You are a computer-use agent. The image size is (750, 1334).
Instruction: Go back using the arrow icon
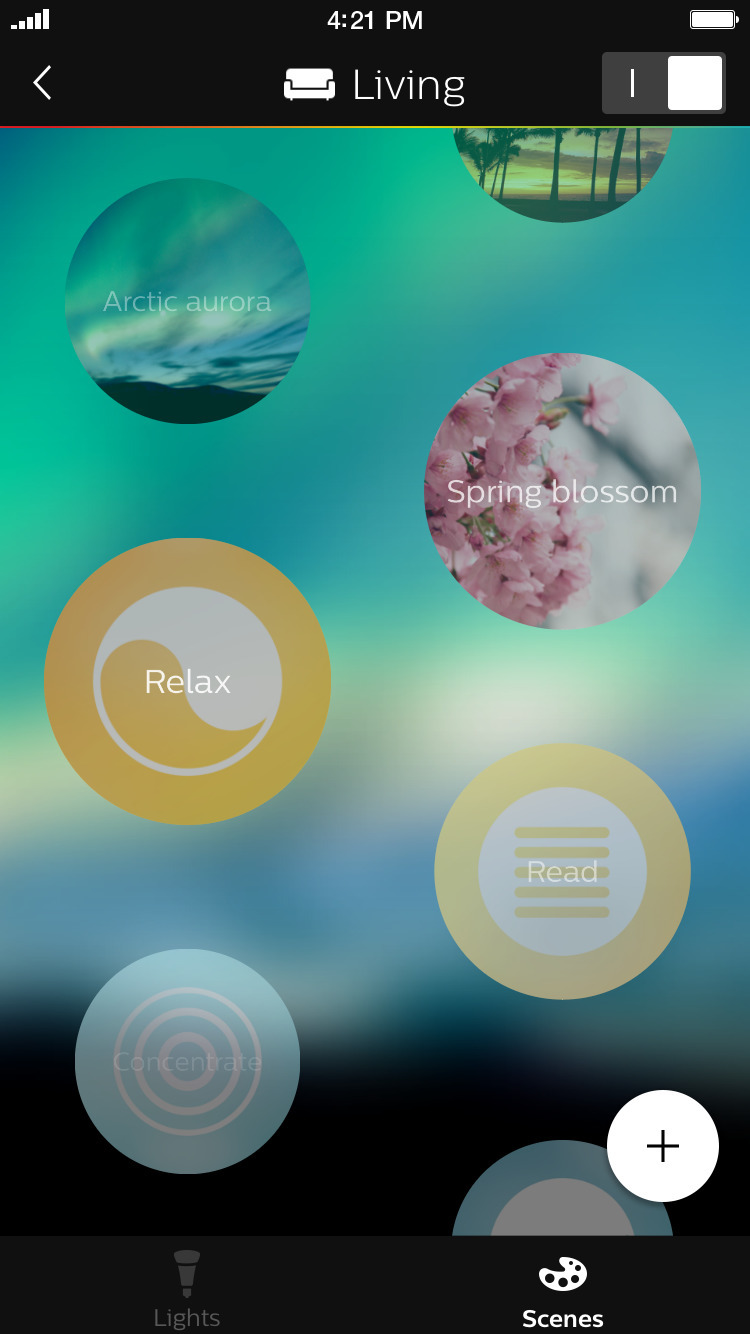pos(42,83)
